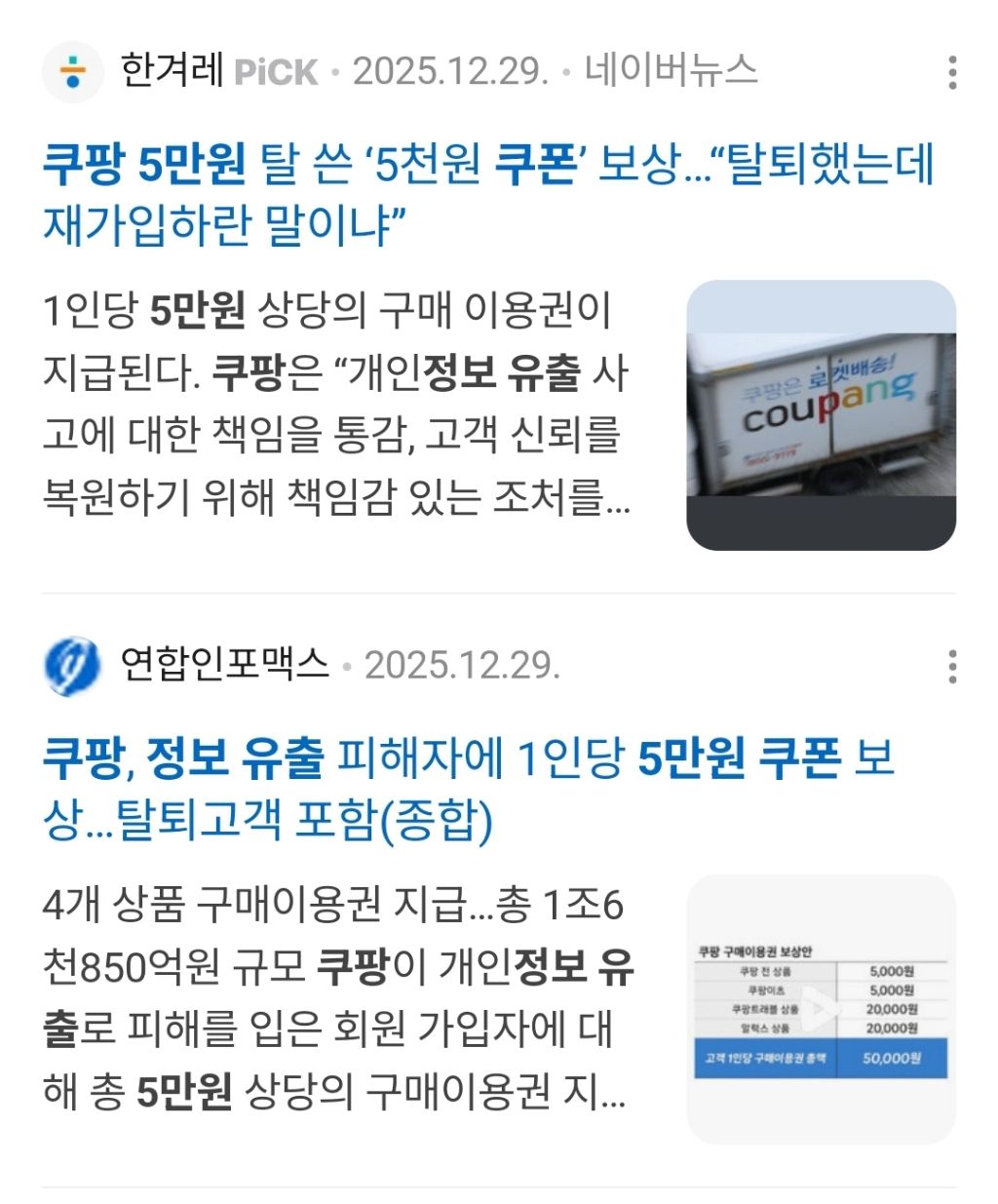Click the date 2025.12.29 on the 연합인포맥스 article

coord(463,667)
